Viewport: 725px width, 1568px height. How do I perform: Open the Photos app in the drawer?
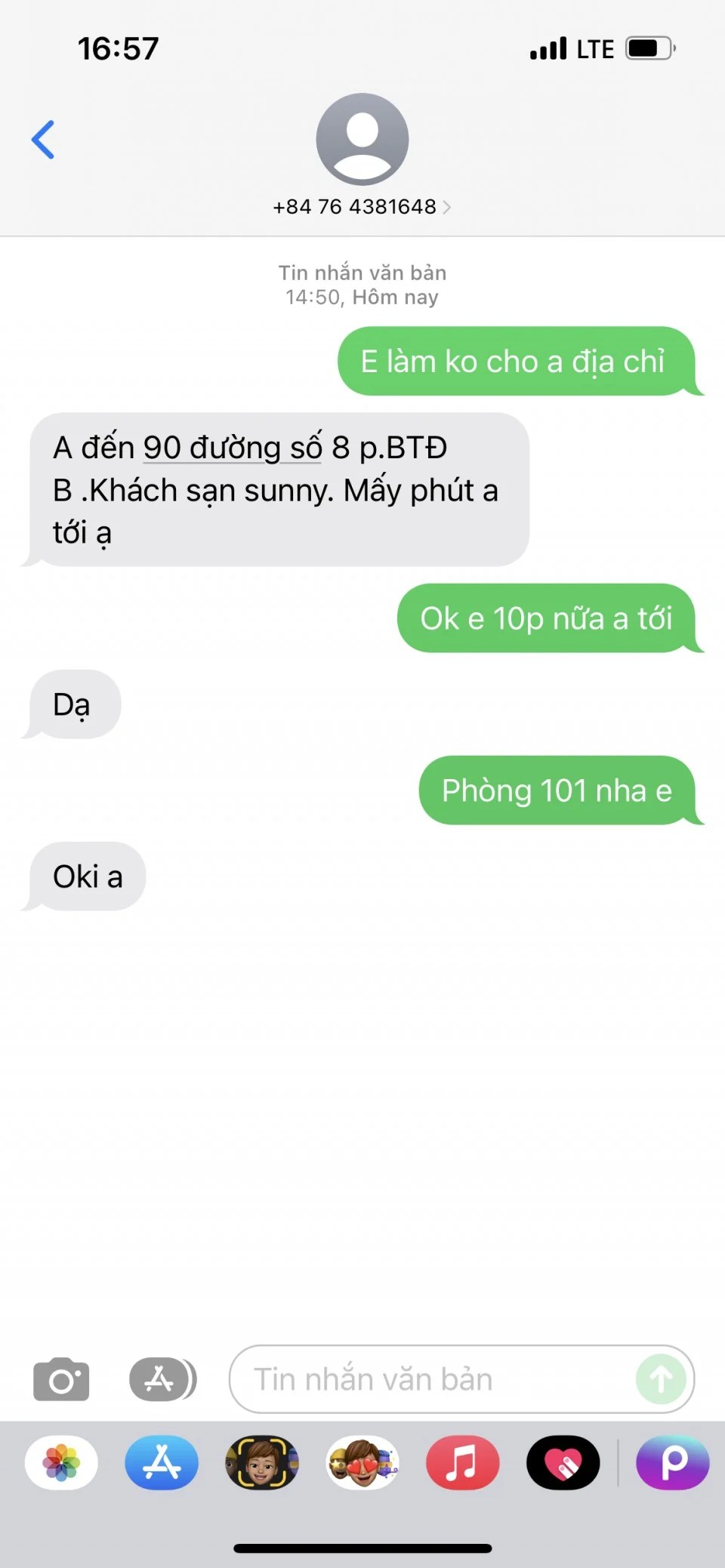(x=61, y=1463)
